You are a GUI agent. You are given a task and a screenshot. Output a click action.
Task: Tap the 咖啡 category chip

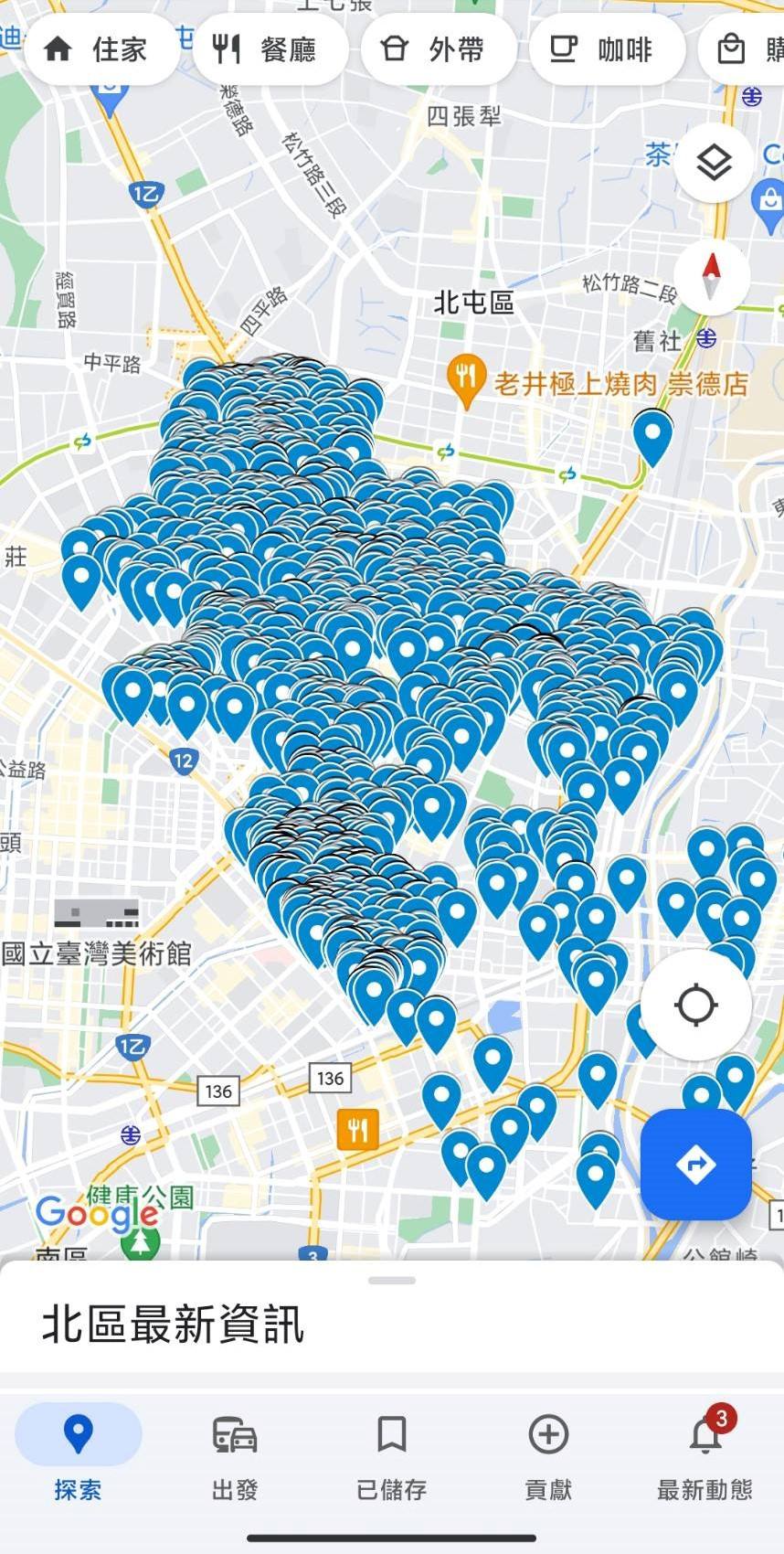coord(607,49)
